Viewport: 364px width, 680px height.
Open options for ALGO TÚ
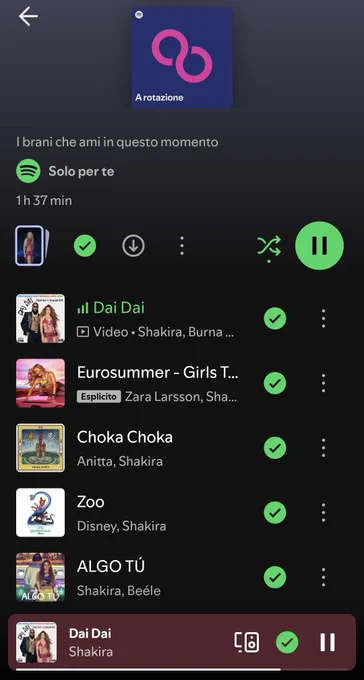point(323,577)
